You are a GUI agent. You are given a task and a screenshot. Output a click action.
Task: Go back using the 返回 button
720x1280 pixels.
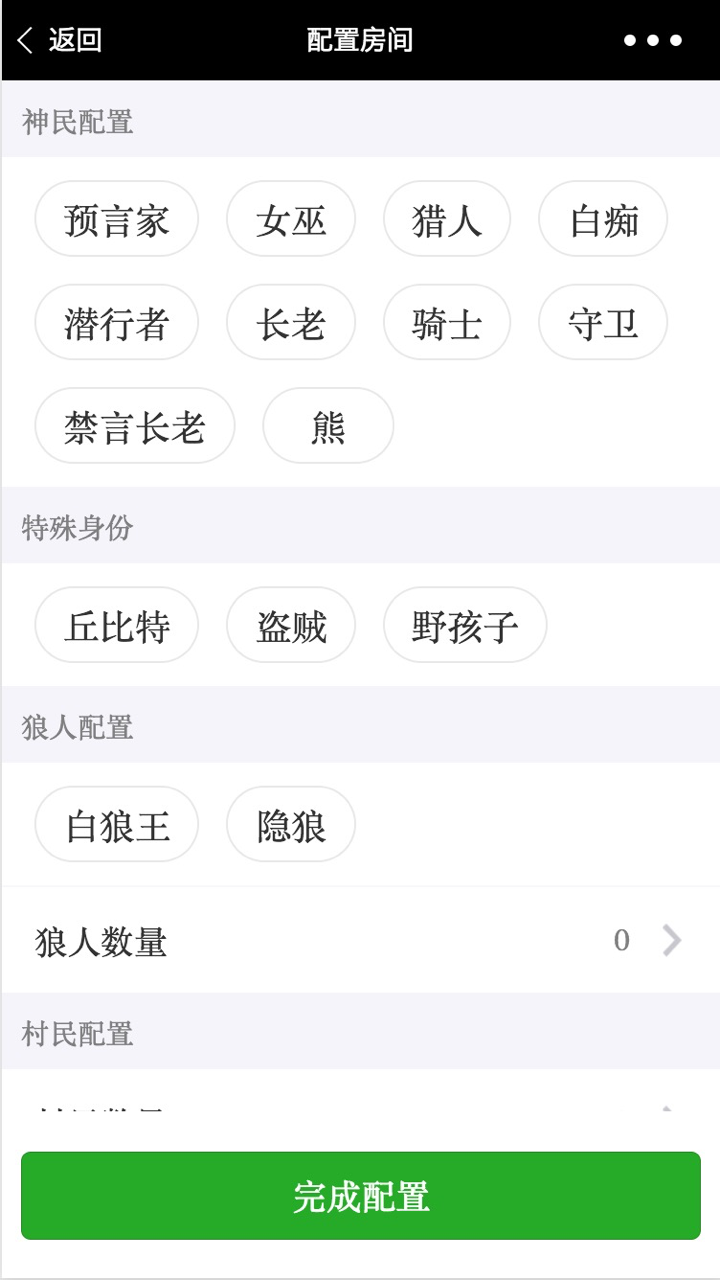(60, 40)
